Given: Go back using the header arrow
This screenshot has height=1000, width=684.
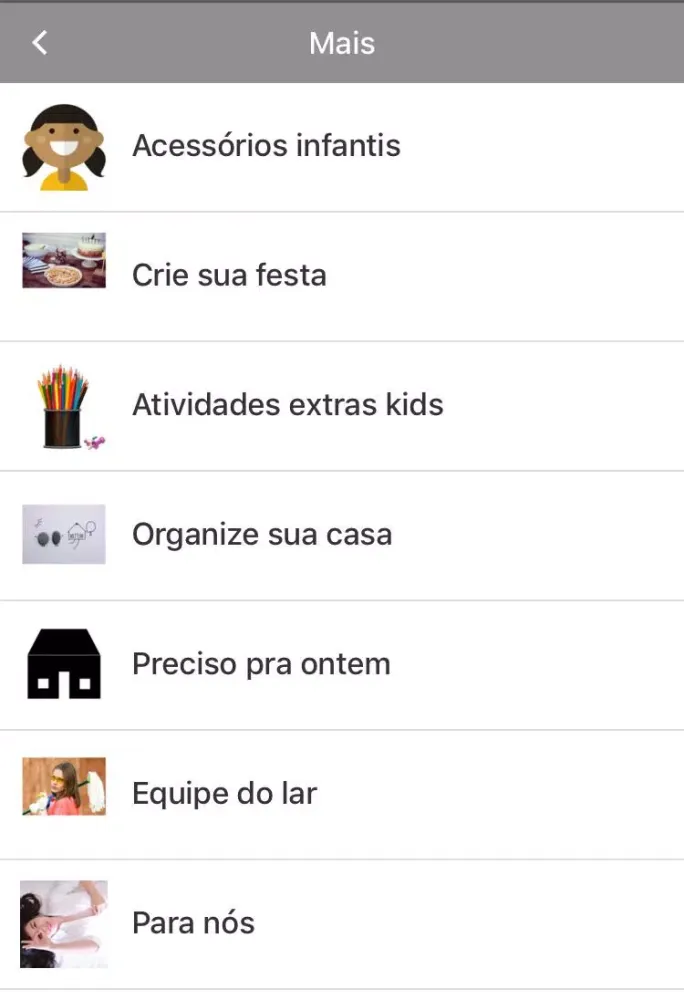Looking at the screenshot, I should pyautogui.click(x=40, y=43).
